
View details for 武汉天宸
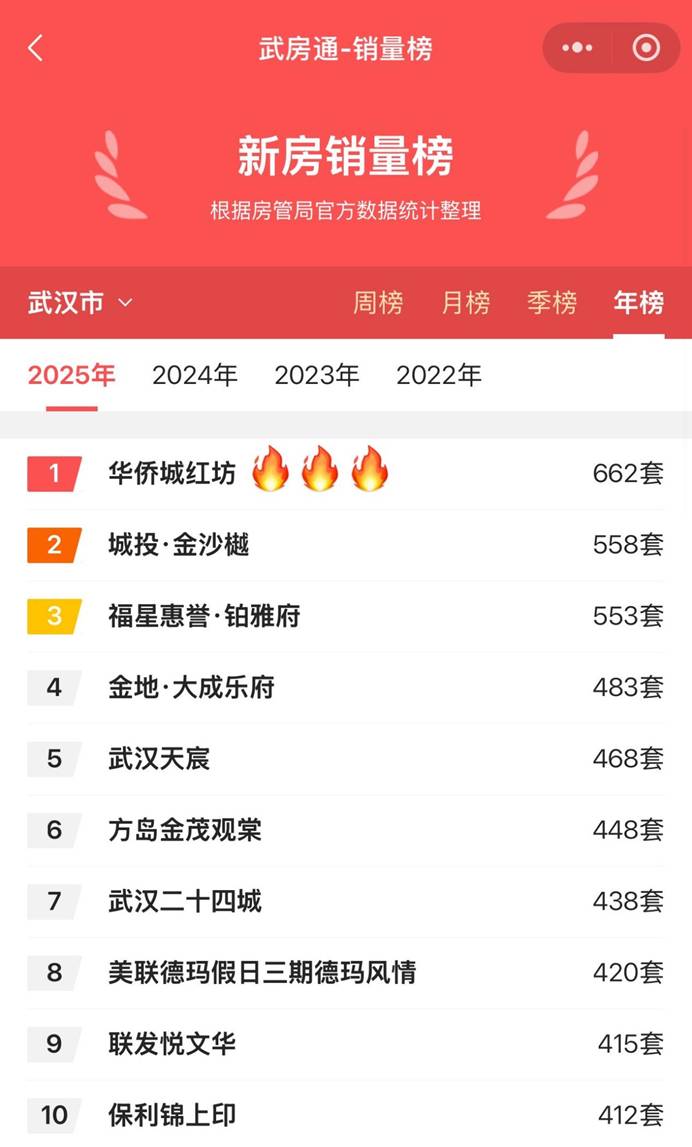pos(159,759)
